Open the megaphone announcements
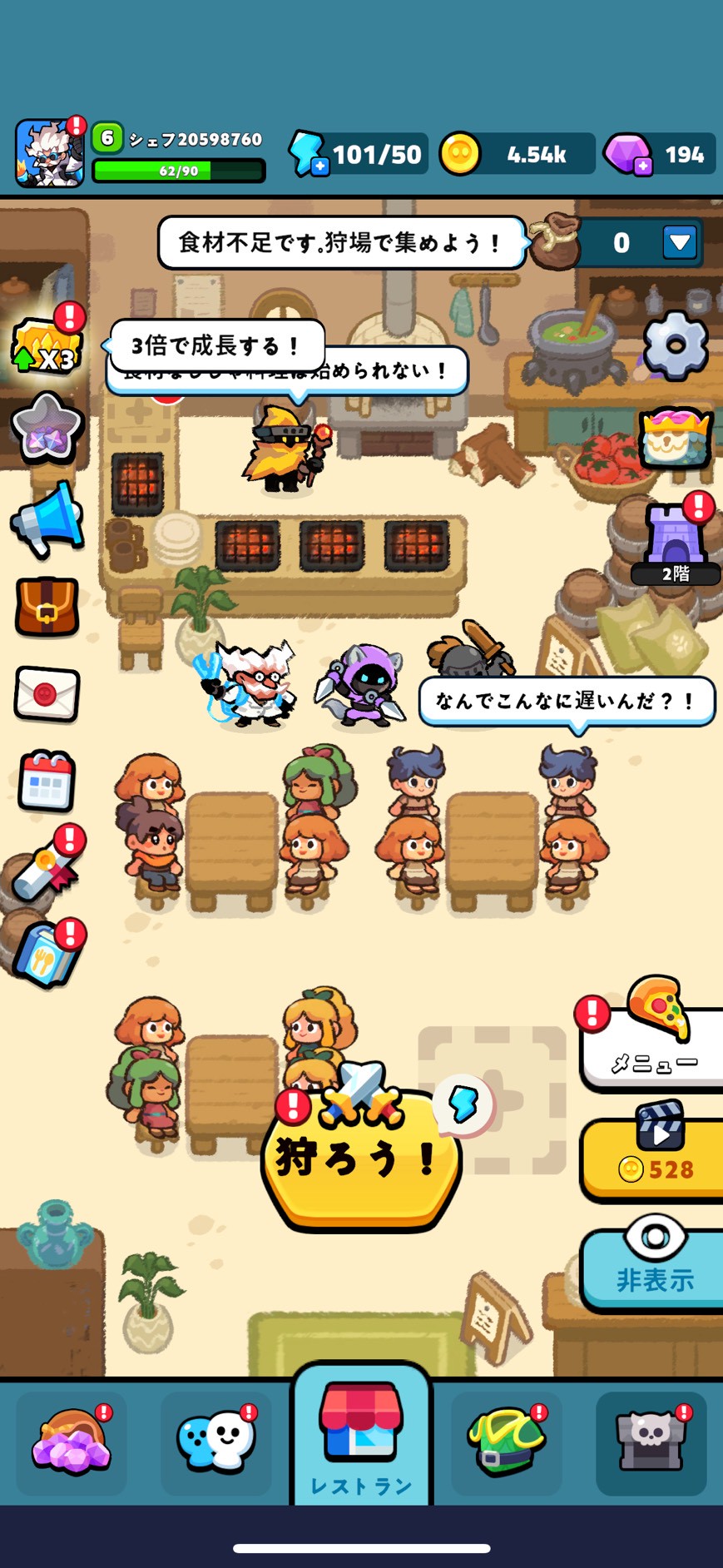The height and width of the screenshot is (1568, 723). tap(47, 519)
